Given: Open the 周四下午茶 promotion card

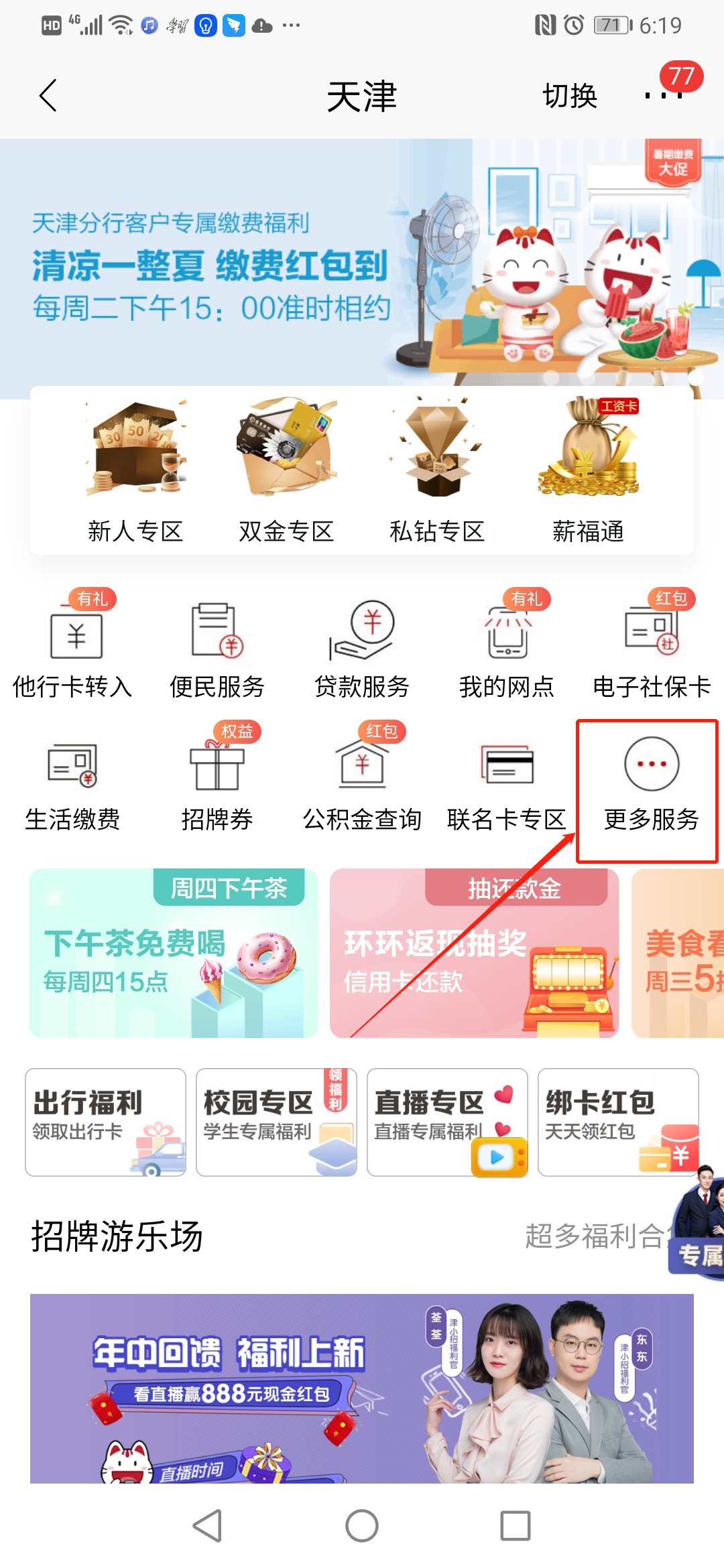Looking at the screenshot, I should 173,953.
